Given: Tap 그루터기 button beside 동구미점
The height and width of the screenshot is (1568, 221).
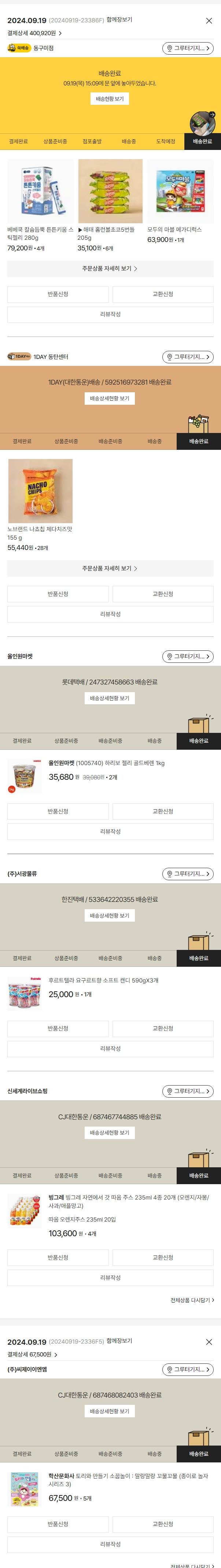Looking at the screenshot, I should [x=188, y=48].
